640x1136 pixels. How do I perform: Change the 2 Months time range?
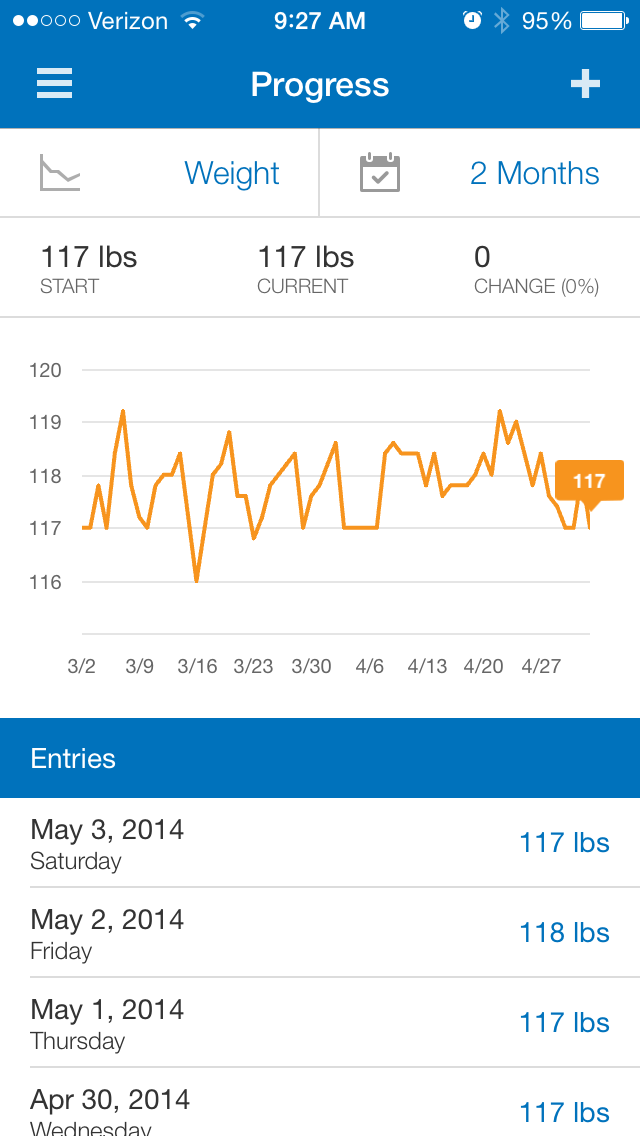coord(480,173)
